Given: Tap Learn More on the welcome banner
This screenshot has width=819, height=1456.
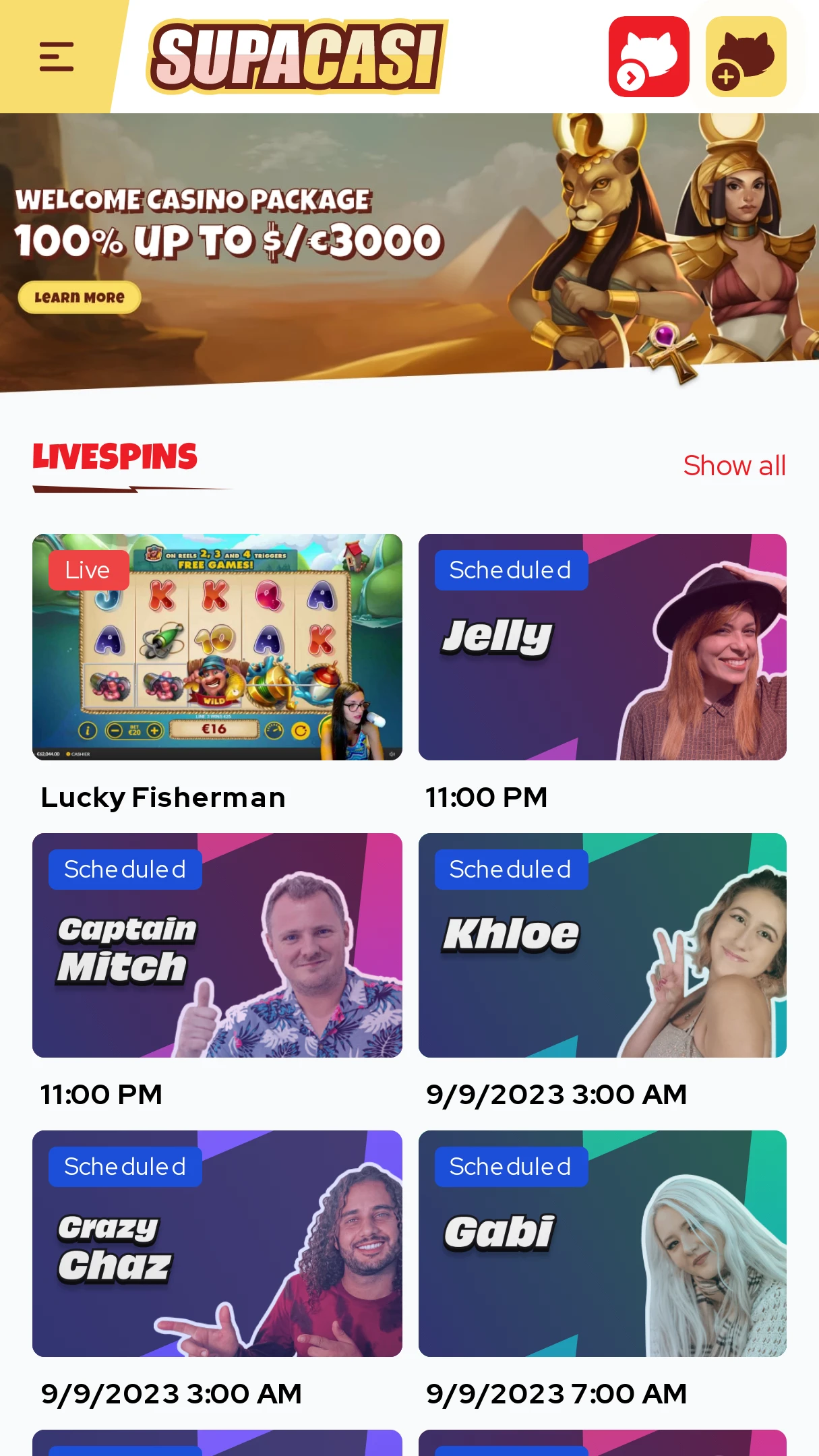Looking at the screenshot, I should (x=80, y=297).
